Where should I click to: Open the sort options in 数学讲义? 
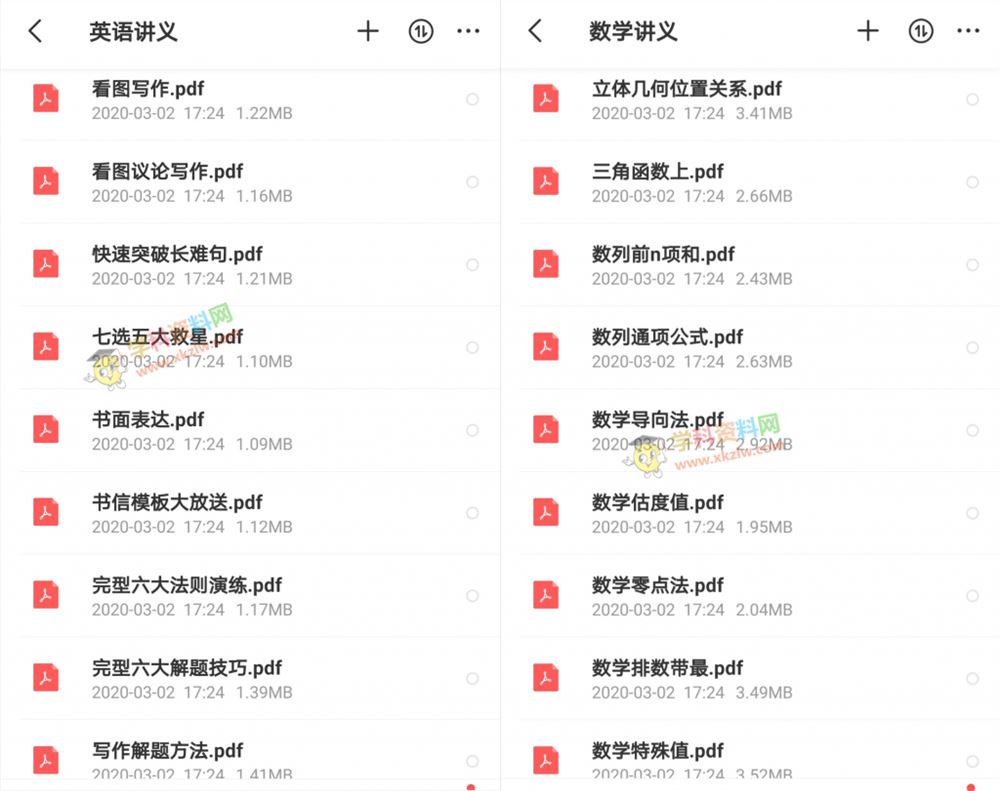tap(920, 31)
